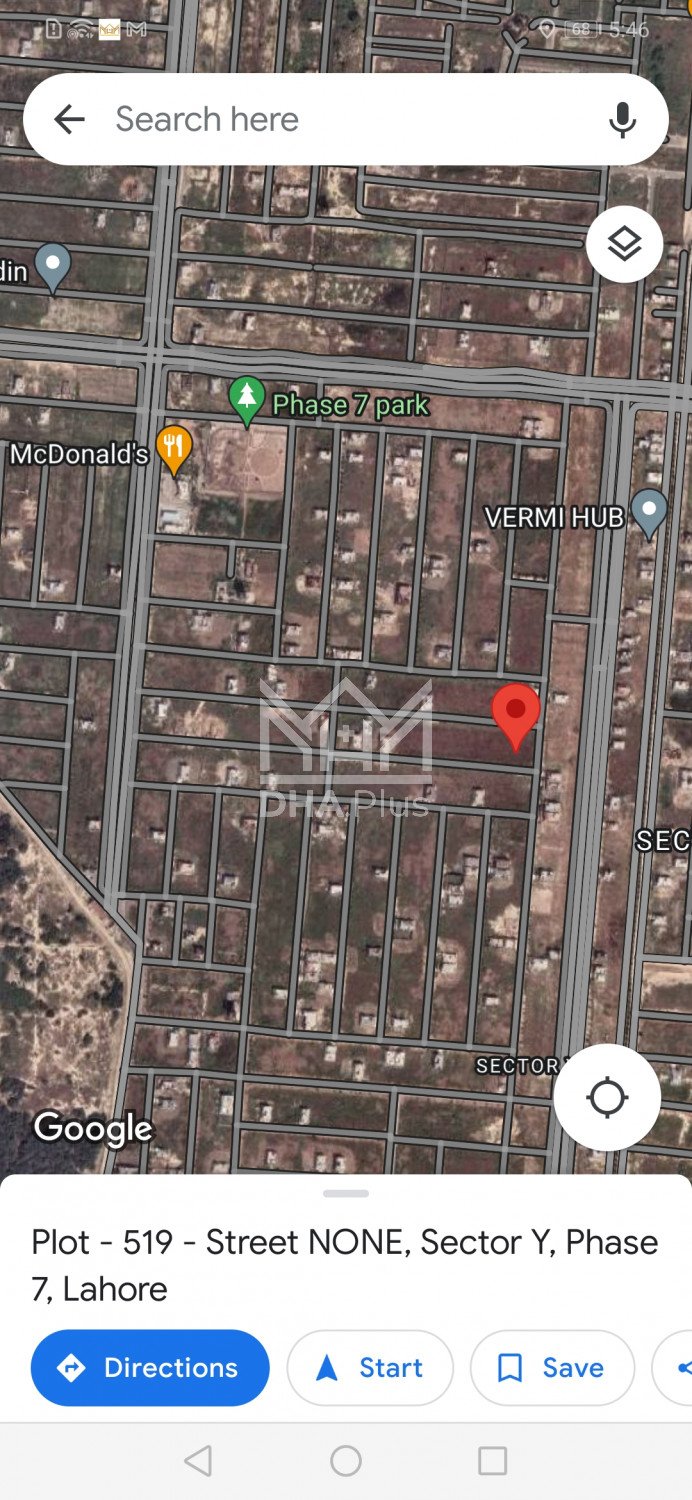Select the VERMI HUB place marker
The height and width of the screenshot is (1500, 692).
pos(649,512)
